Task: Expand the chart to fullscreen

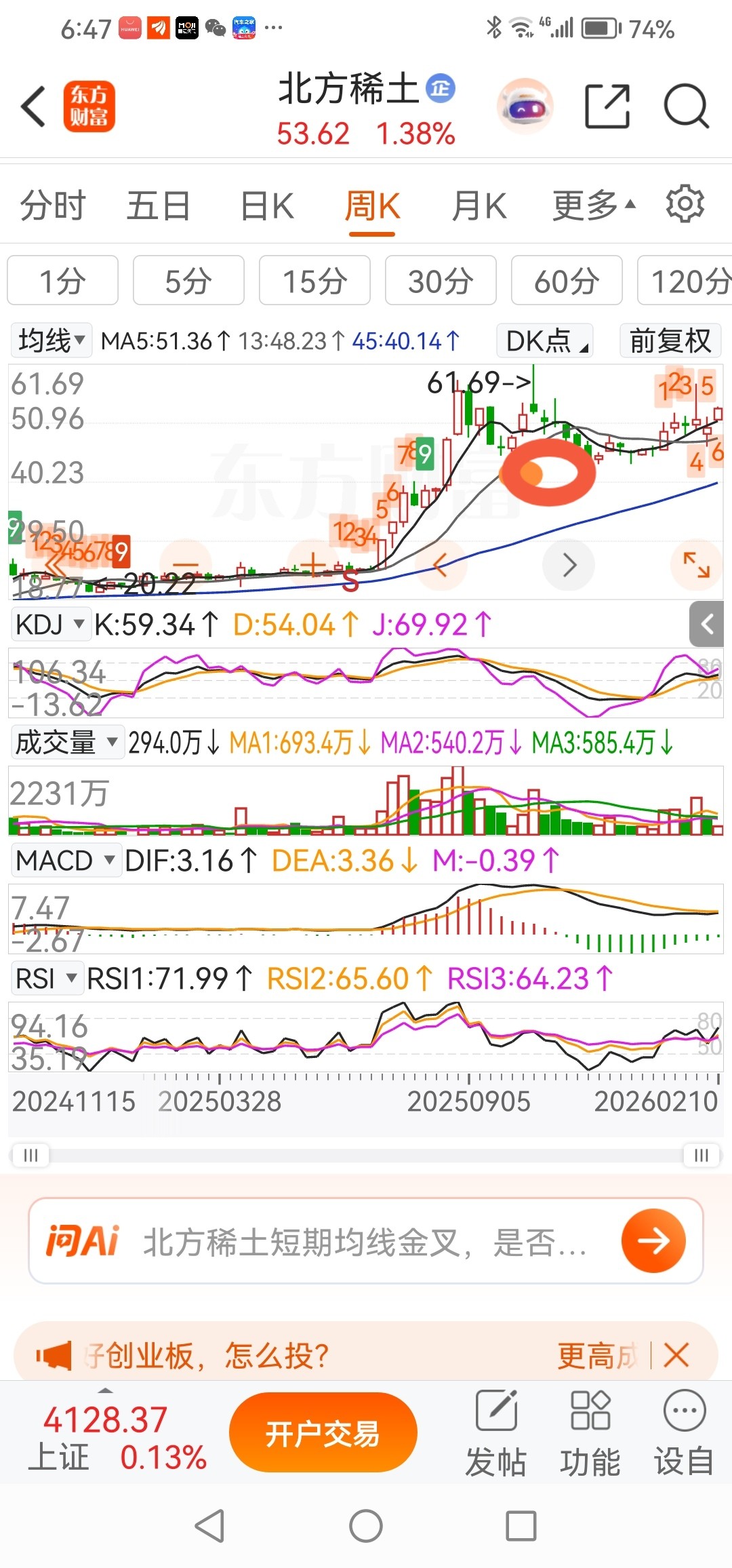Action: tap(696, 564)
